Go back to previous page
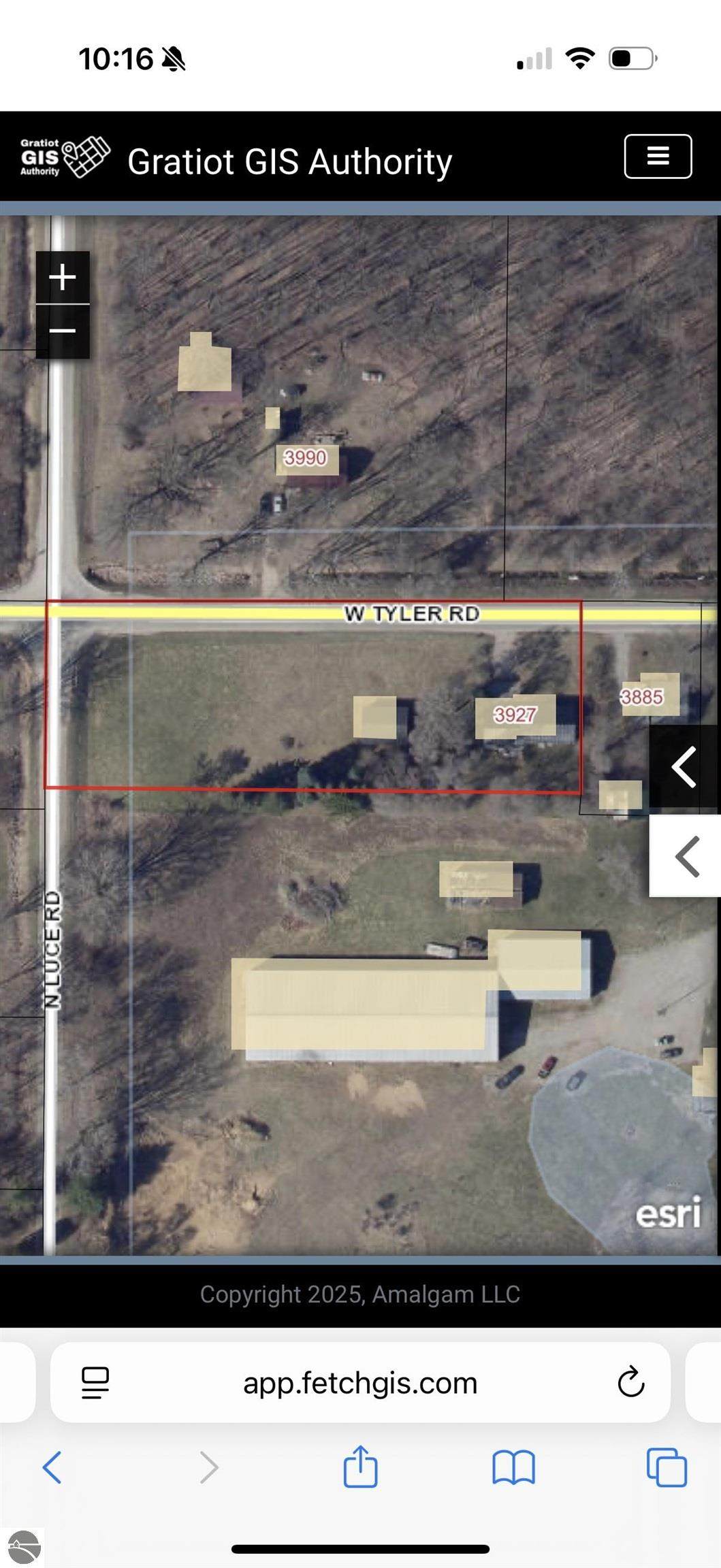Viewport: 721px width, 1568px height. click(52, 1467)
